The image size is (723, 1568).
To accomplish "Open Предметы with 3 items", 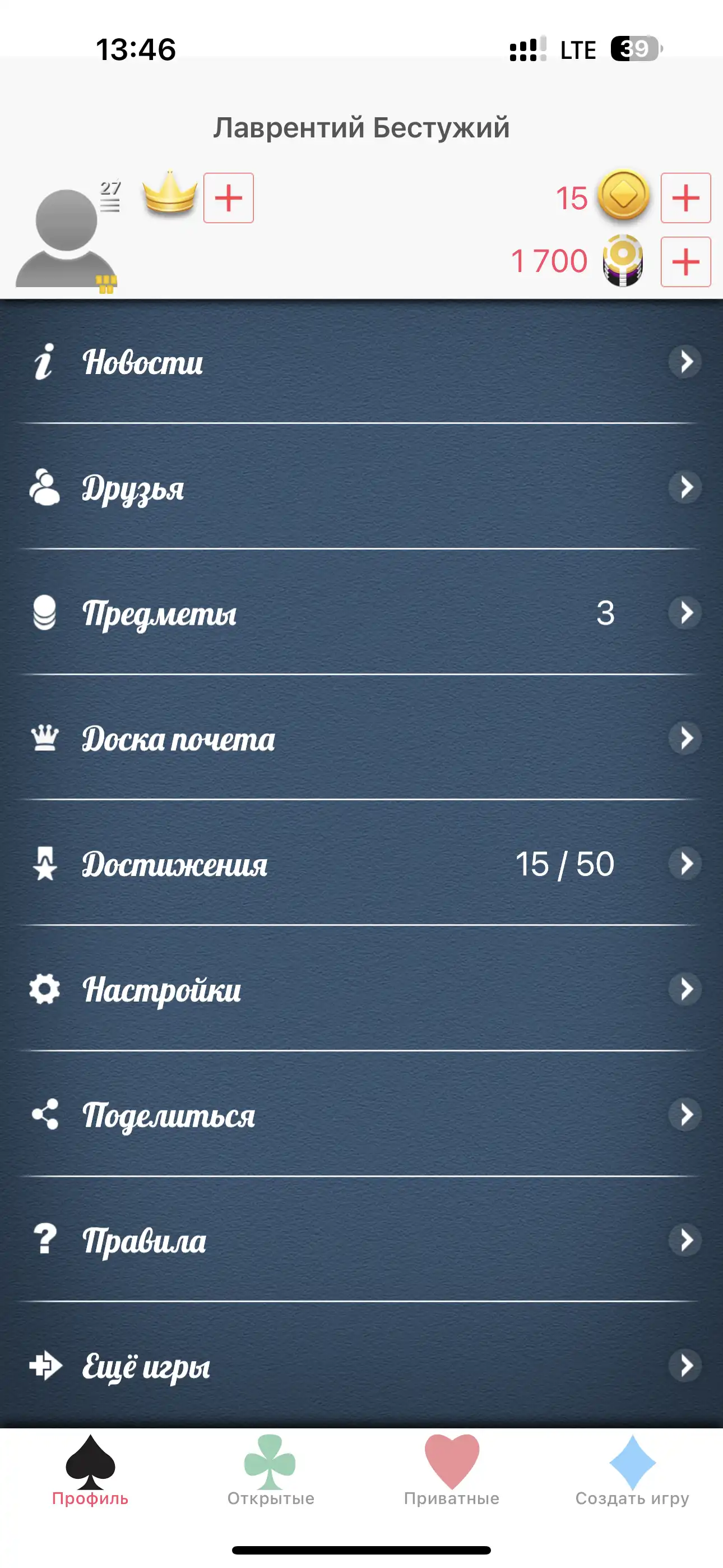I will (361, 612).
